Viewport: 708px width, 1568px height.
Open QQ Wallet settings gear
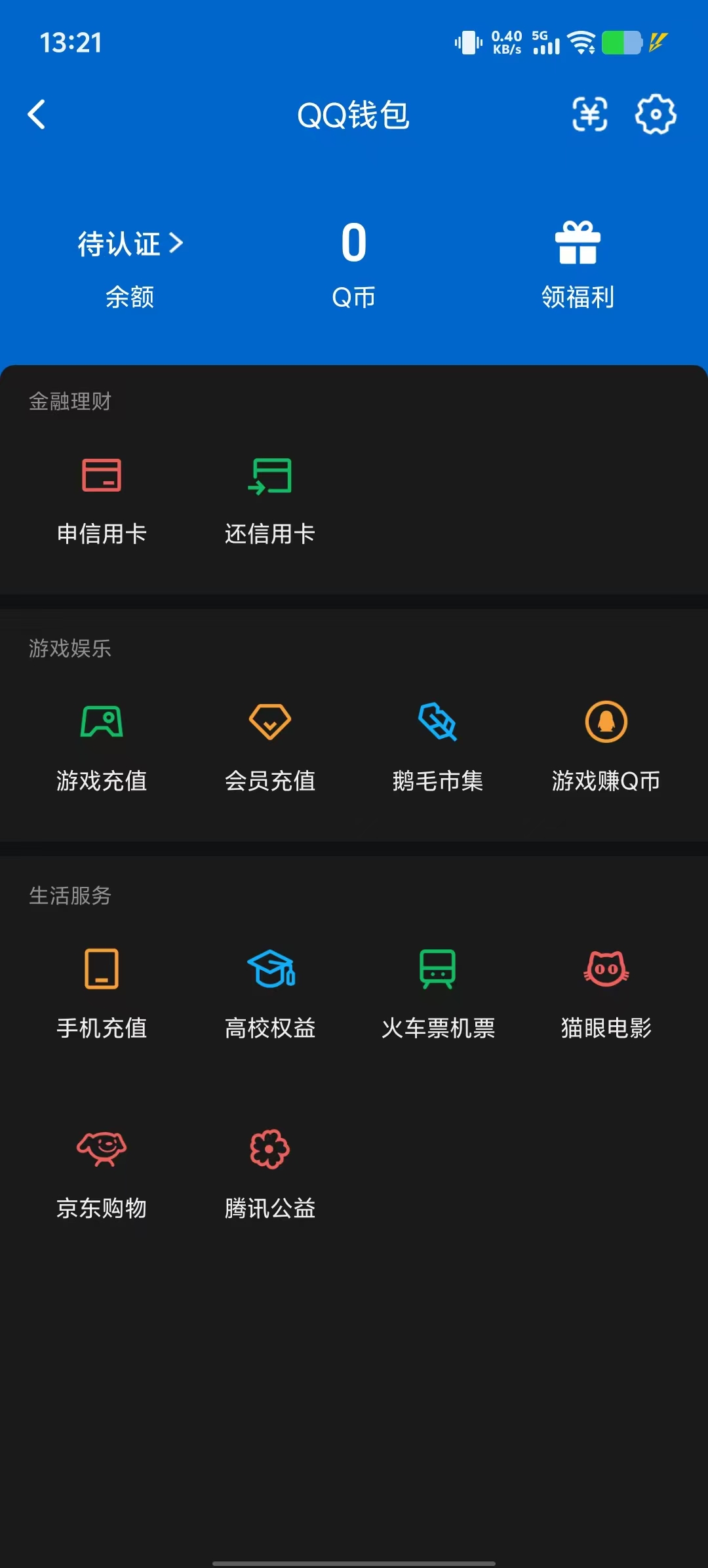click(x=653, y=115)
